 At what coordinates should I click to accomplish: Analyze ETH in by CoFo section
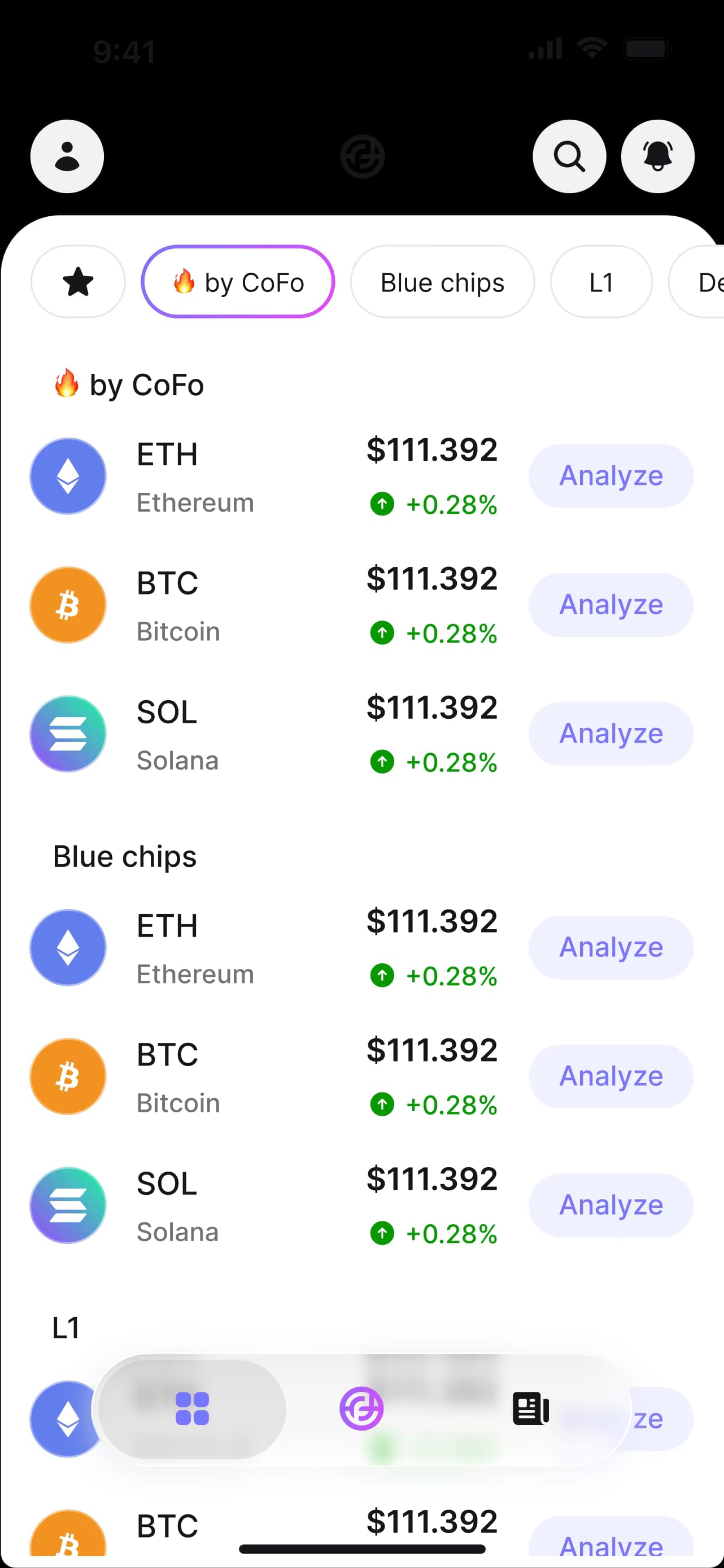pyautogui.click(x=610, y=476)
